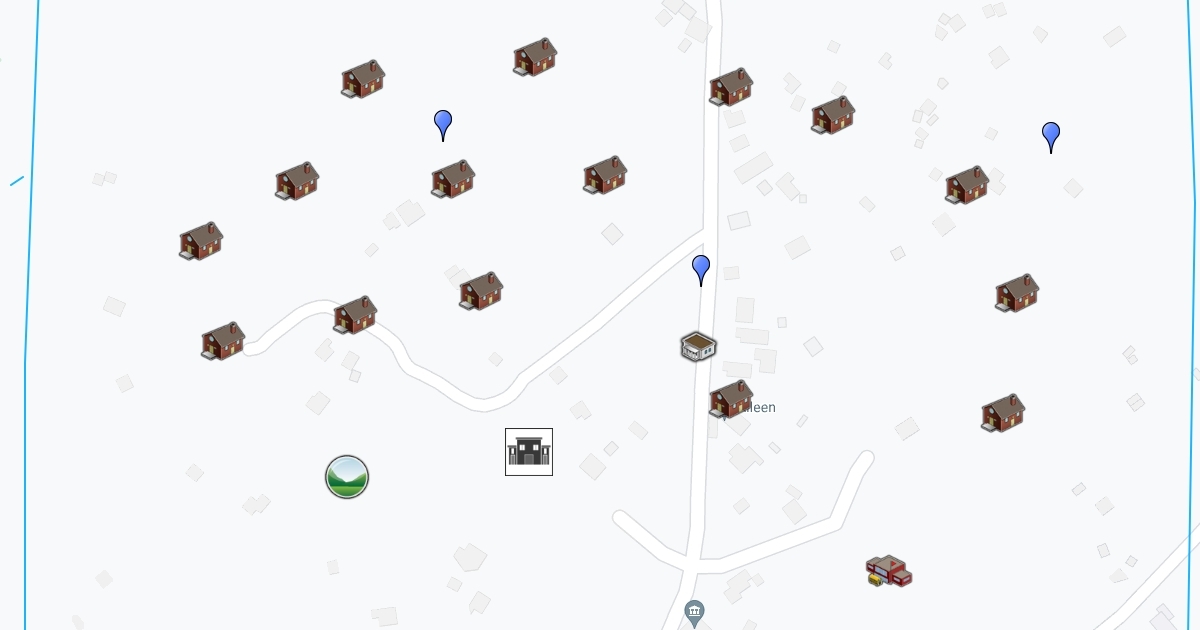Select the blue pin beside the main road junction
The height and width of the screenshot is (630, 1200).
(x=701, y=269)
